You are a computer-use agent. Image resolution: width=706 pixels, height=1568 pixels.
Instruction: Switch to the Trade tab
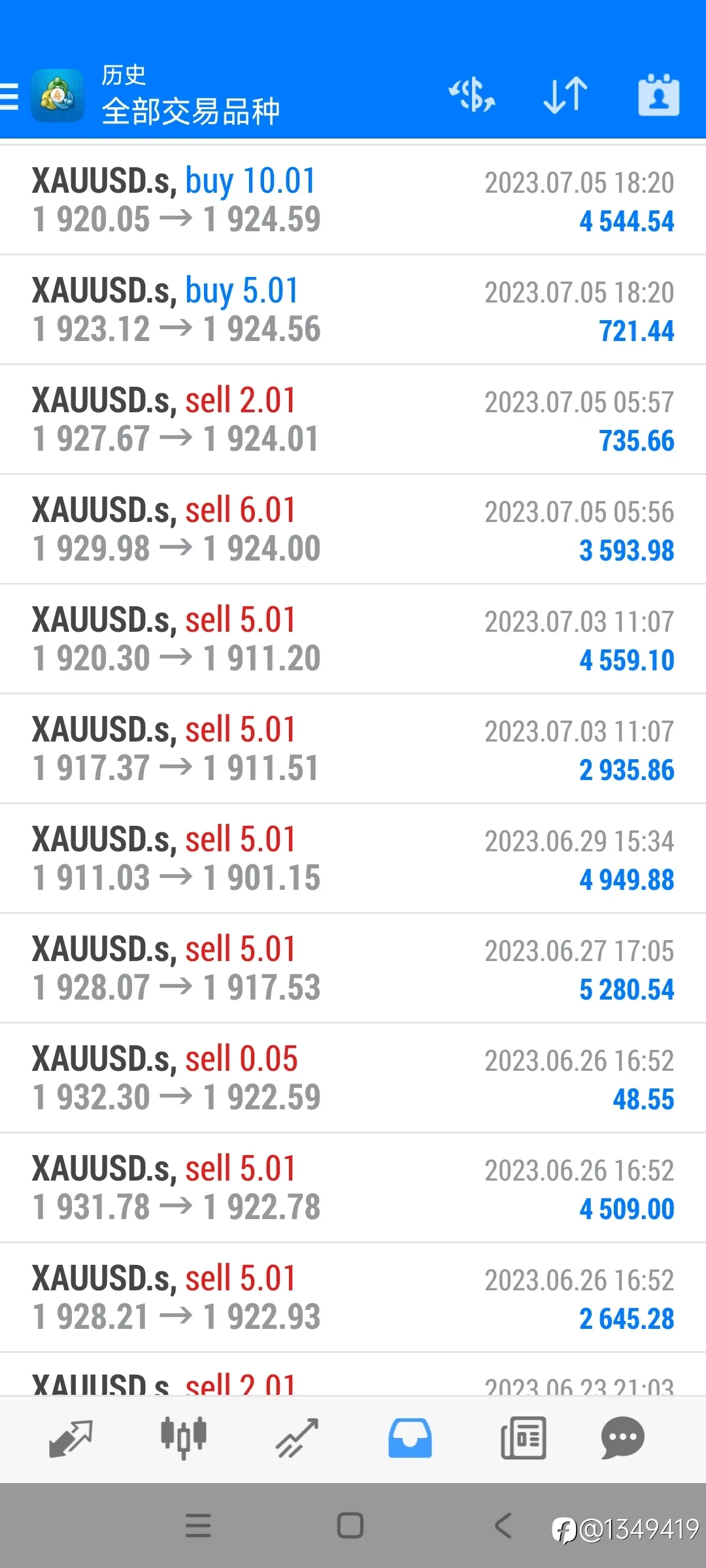pyautogui.click(x=297, y=1438)
